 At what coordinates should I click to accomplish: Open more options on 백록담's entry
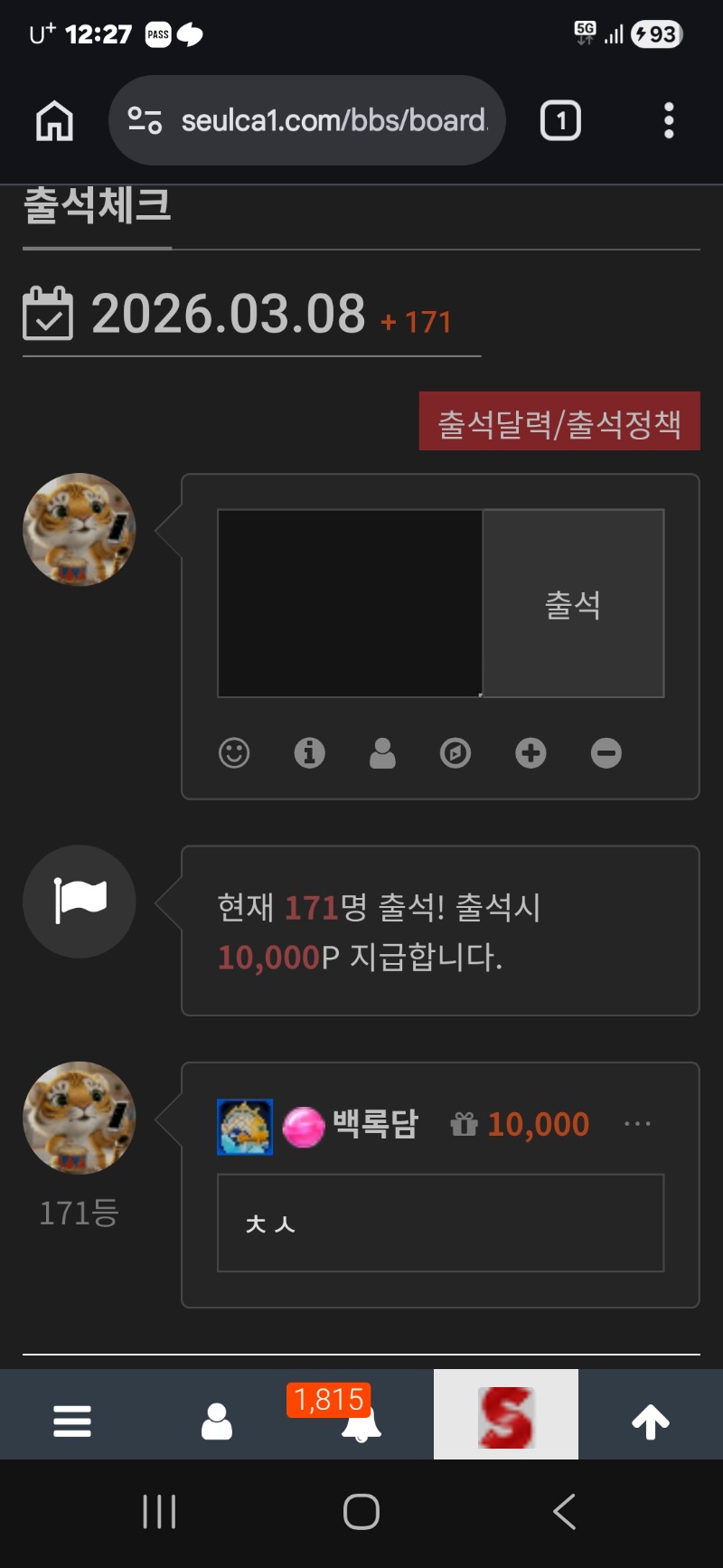[x=637, y=1124]
